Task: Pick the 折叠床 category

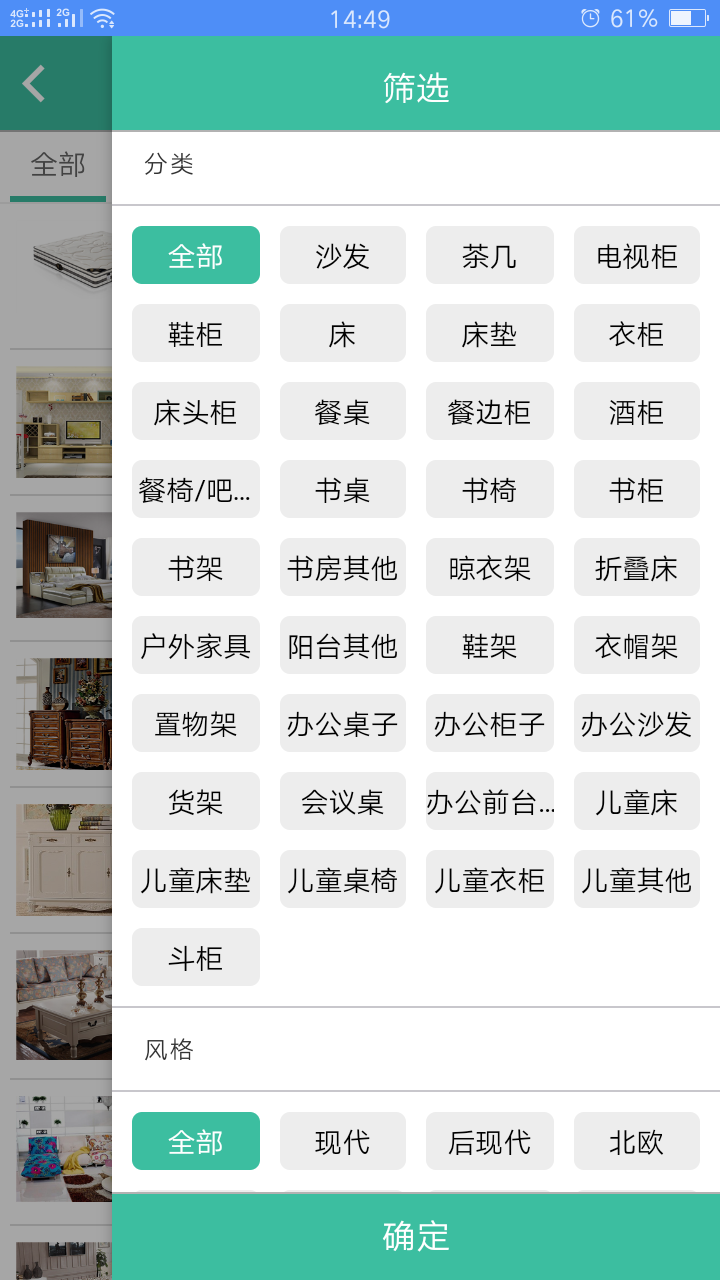Action: coord(637,568)
